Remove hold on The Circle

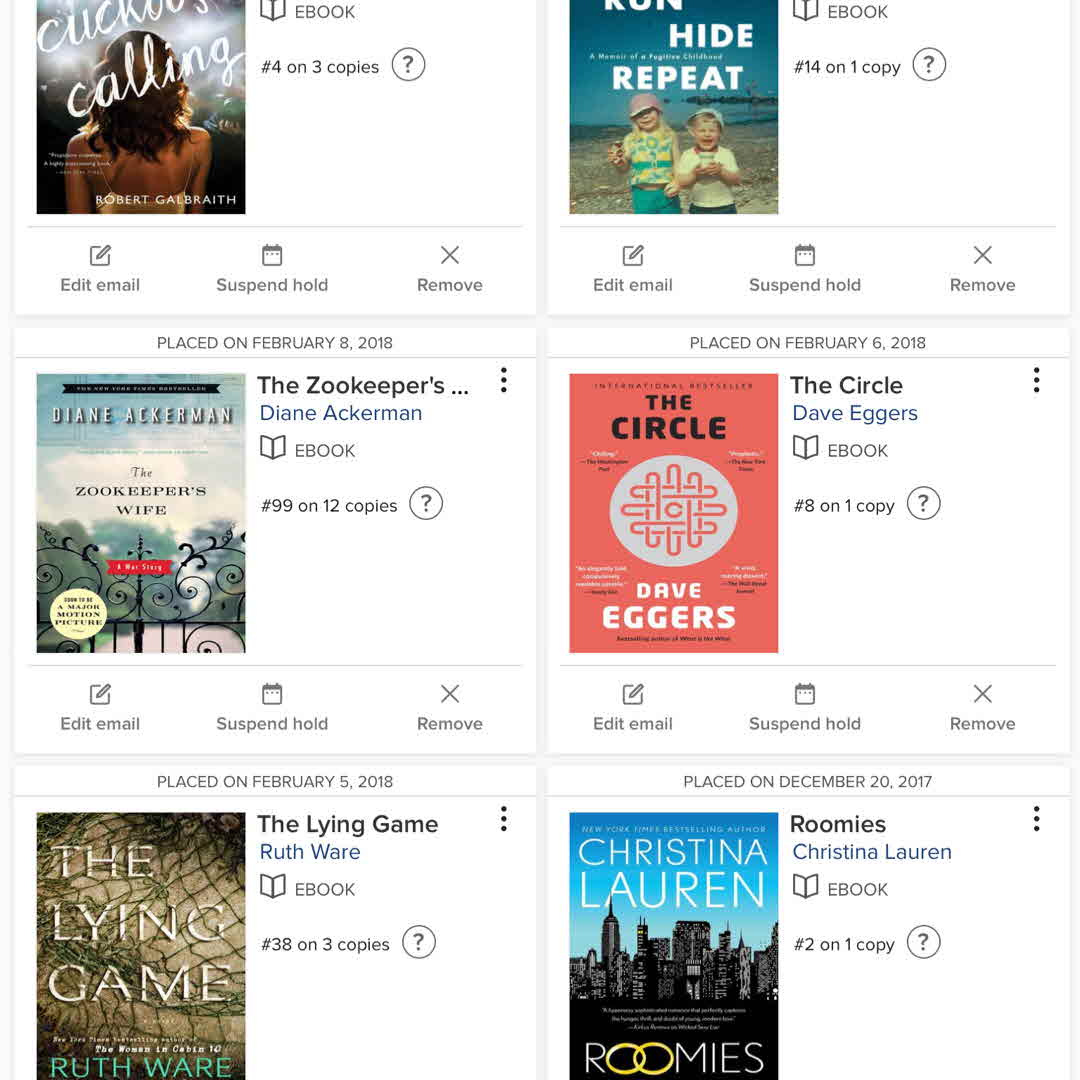coord(982,708)
